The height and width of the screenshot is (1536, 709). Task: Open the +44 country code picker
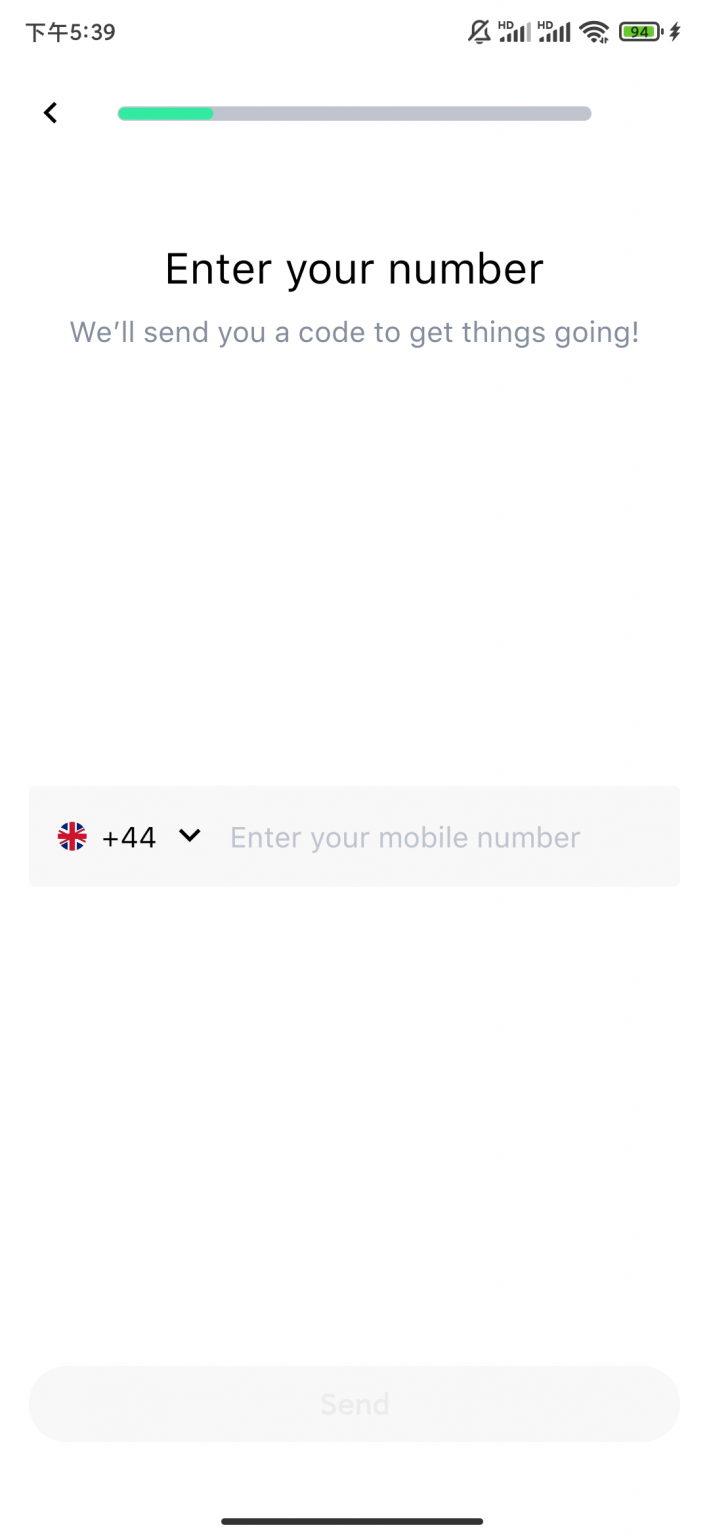[x=130, y=836]
